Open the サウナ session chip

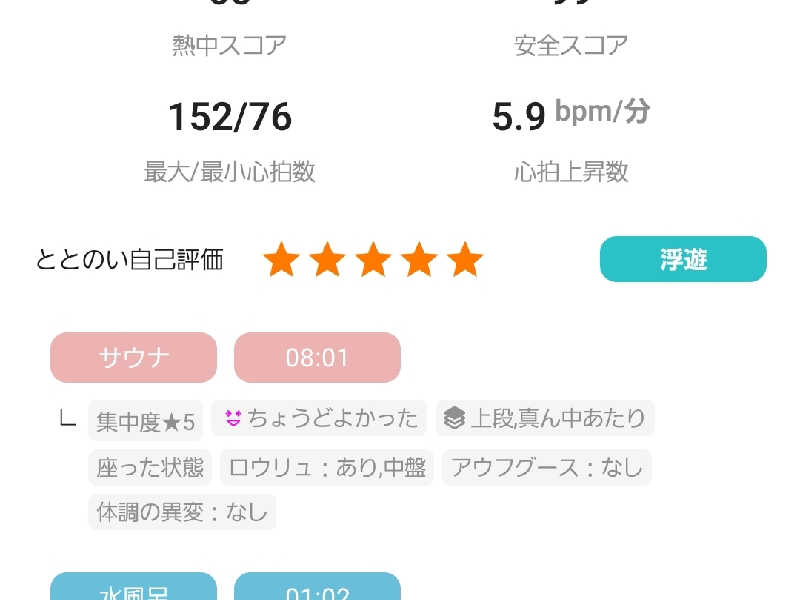click(133, 357)
